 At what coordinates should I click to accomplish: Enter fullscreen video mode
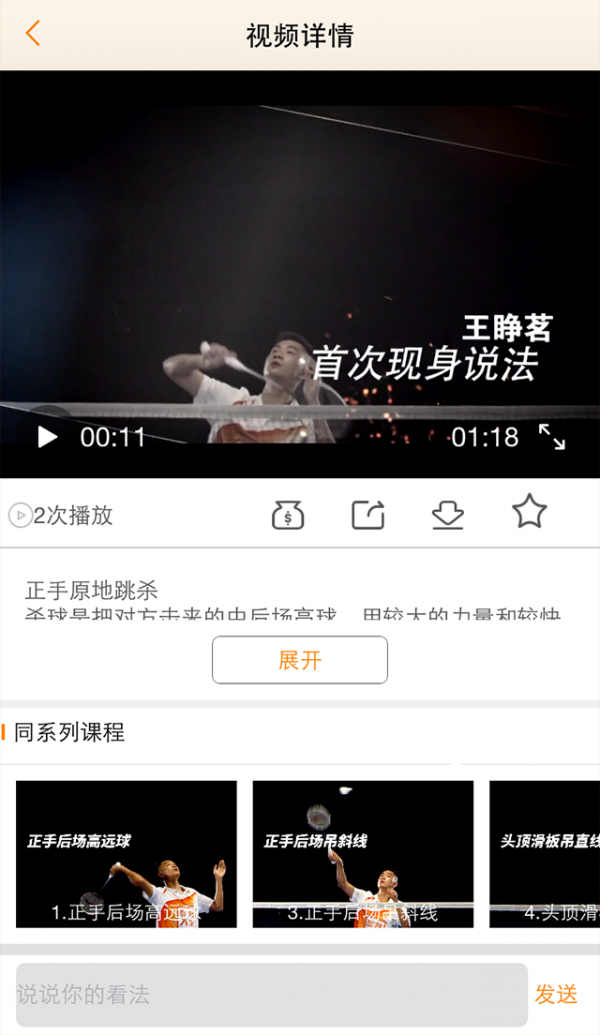pos(552,437)
